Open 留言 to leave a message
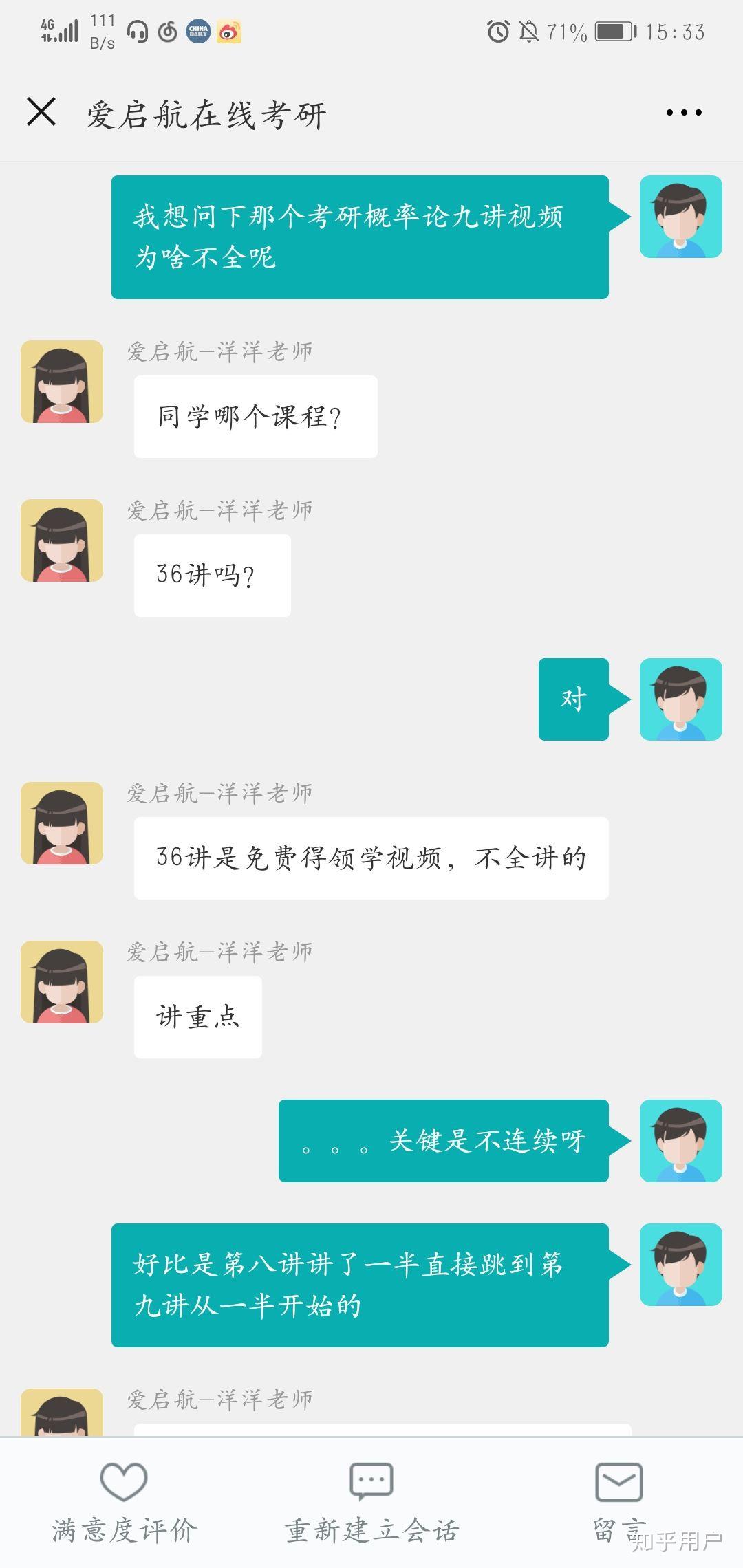Image resolution: width=743 pixels, height=1568 pixels. click(619, 1503)
